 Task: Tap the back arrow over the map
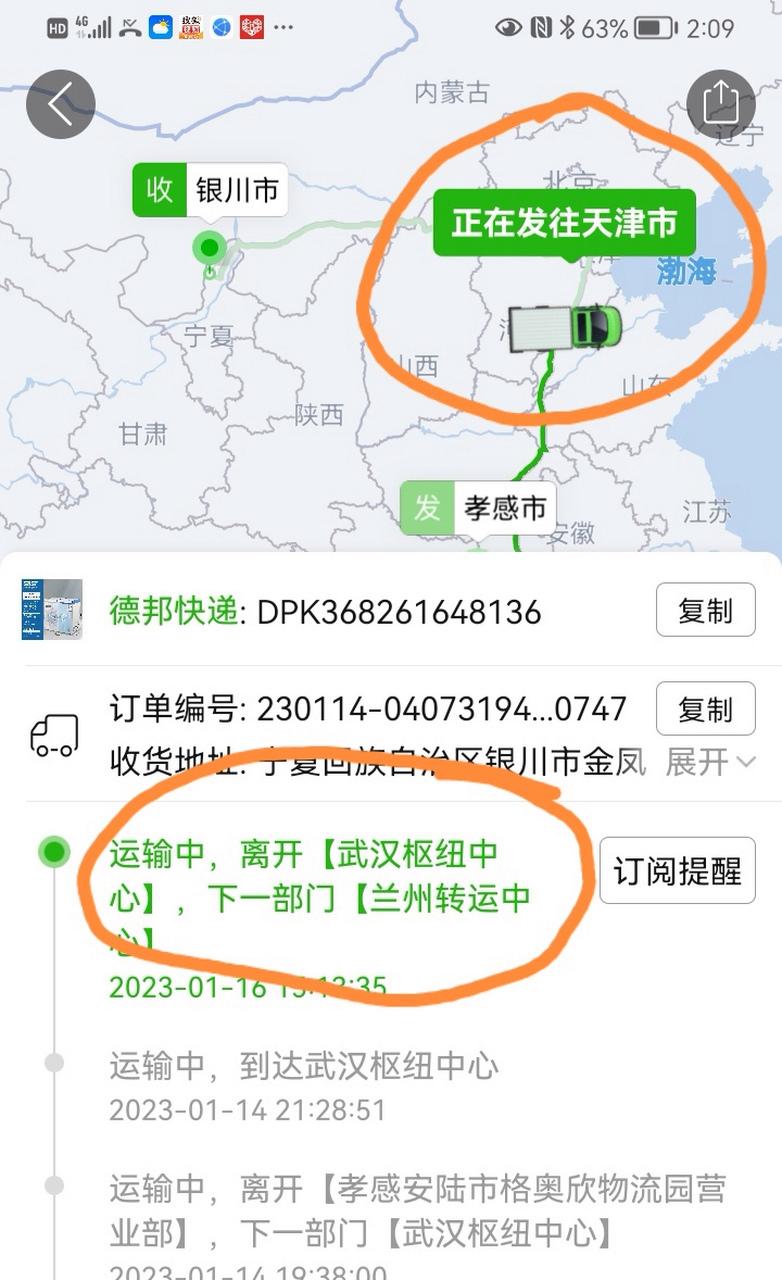60,103
